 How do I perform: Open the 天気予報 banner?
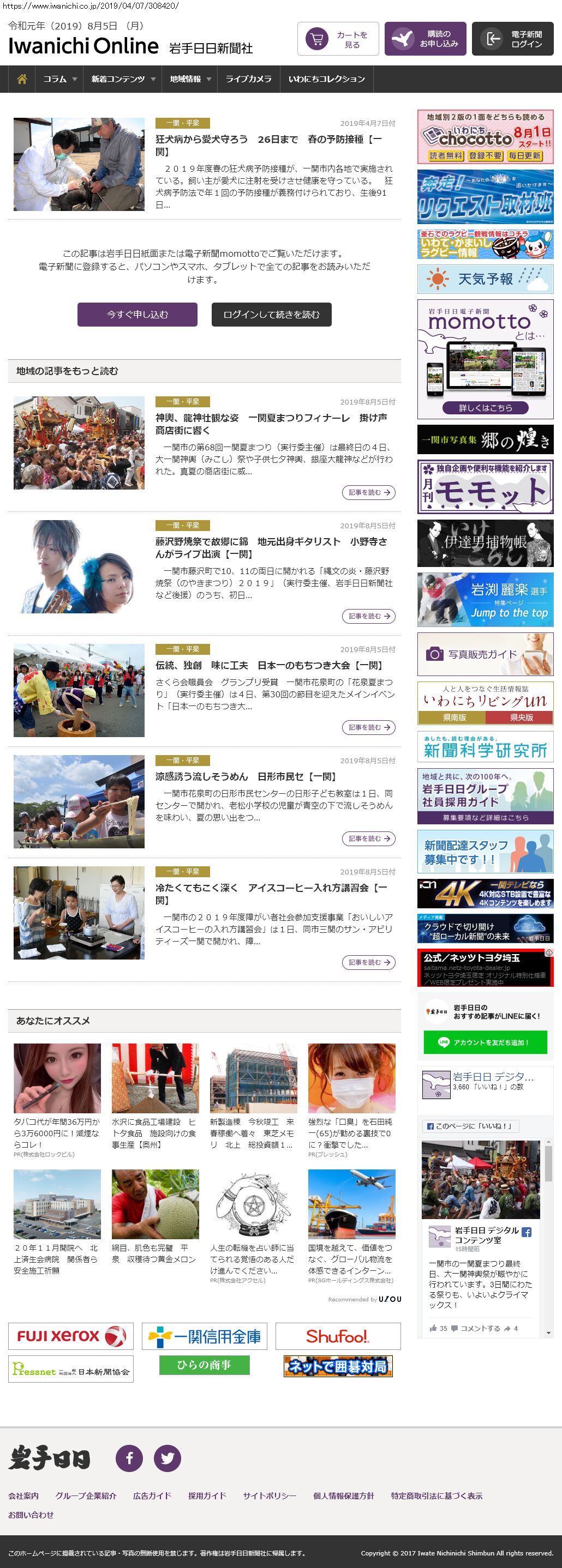tap(485, 279)
